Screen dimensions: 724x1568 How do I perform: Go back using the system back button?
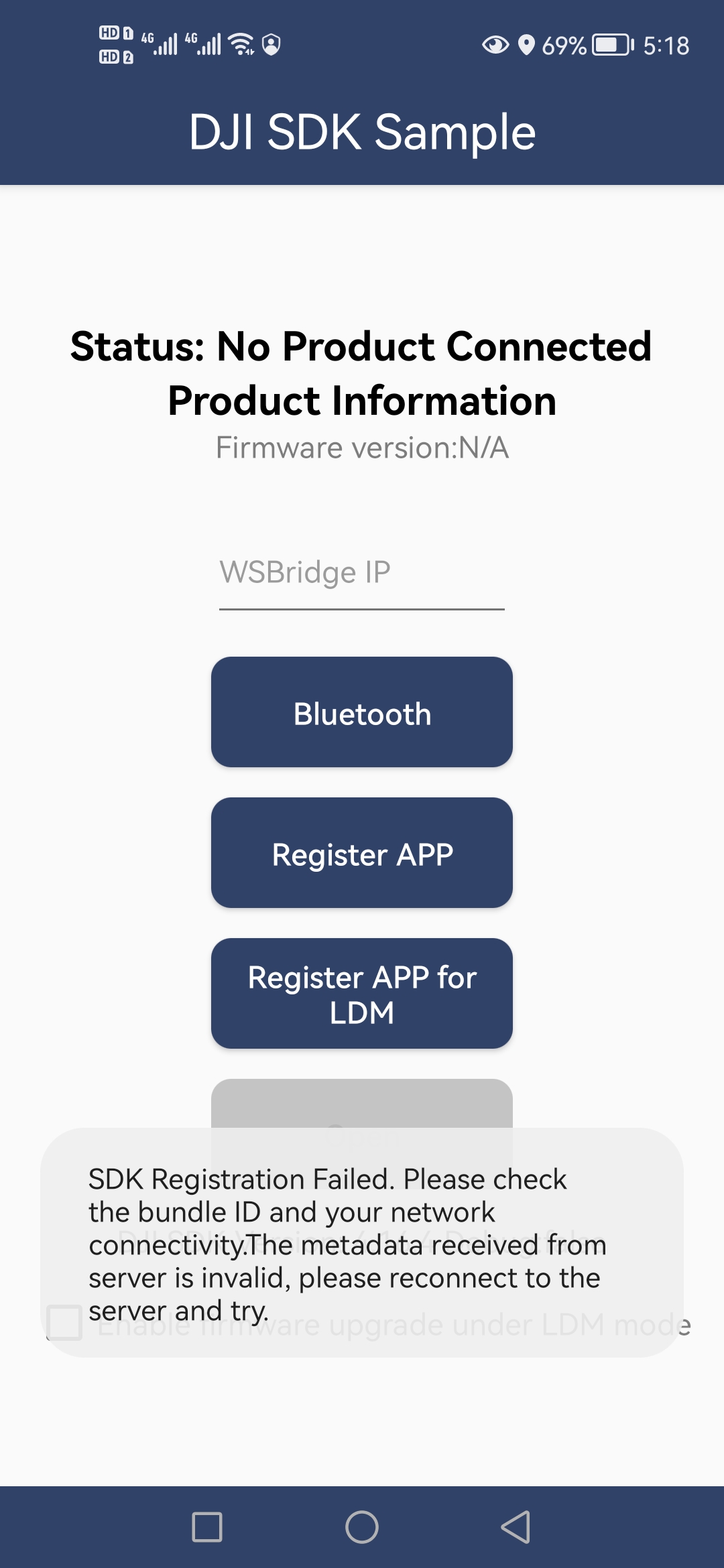516,1527
